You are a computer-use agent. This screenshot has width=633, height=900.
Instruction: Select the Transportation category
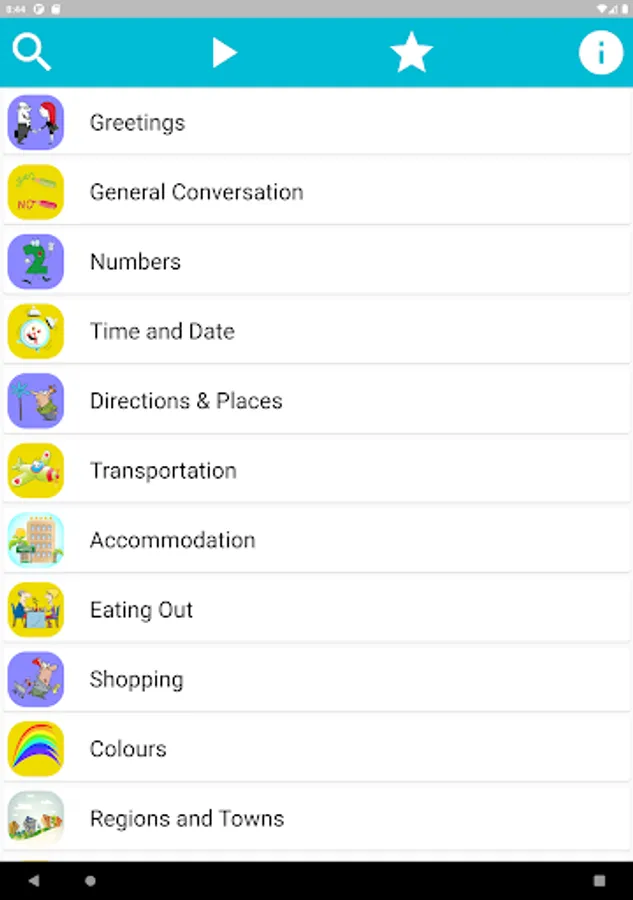[x=316, y=470]
